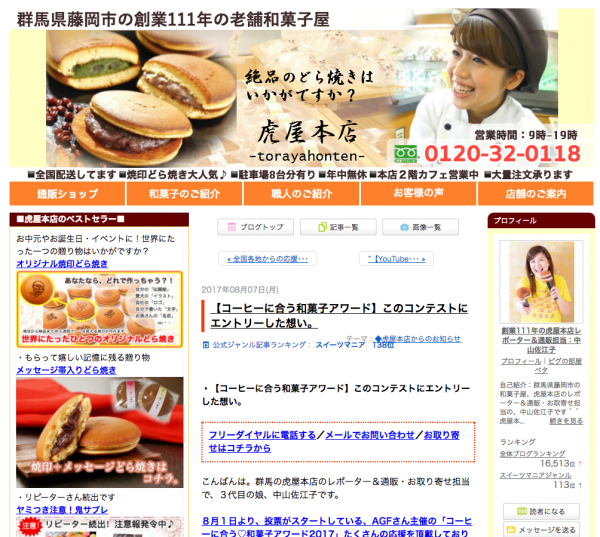Open the 画像一覧 button
The width and height of the screenshot is (600, 537).
coord(420,227)
